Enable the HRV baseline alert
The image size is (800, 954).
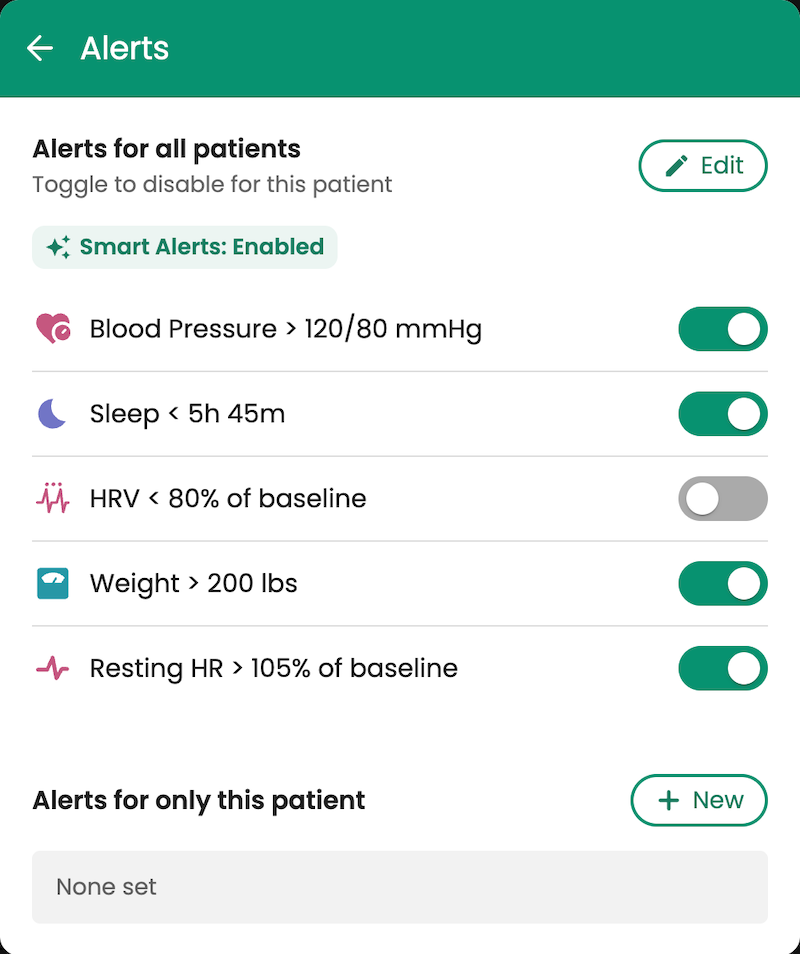722,498
